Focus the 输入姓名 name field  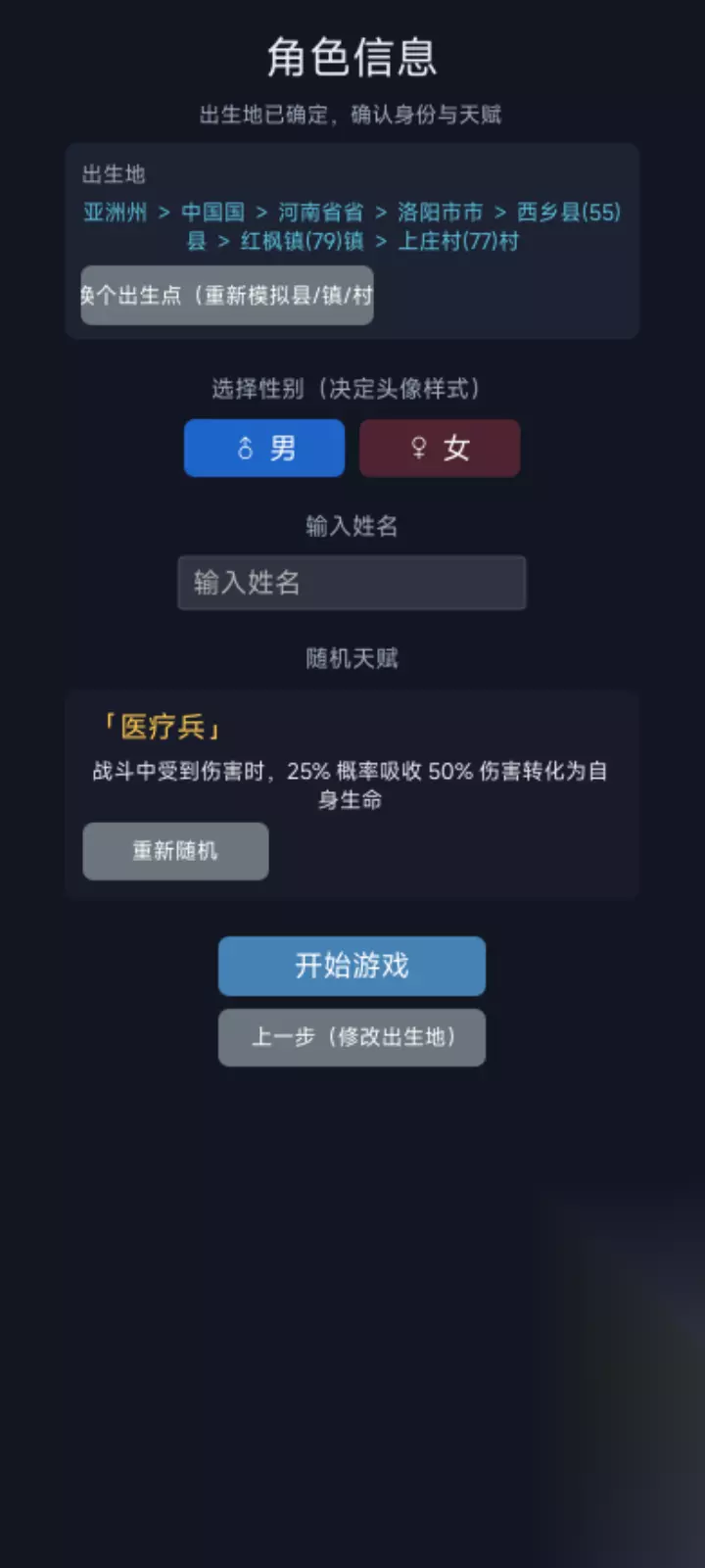[x=352, y=583]
